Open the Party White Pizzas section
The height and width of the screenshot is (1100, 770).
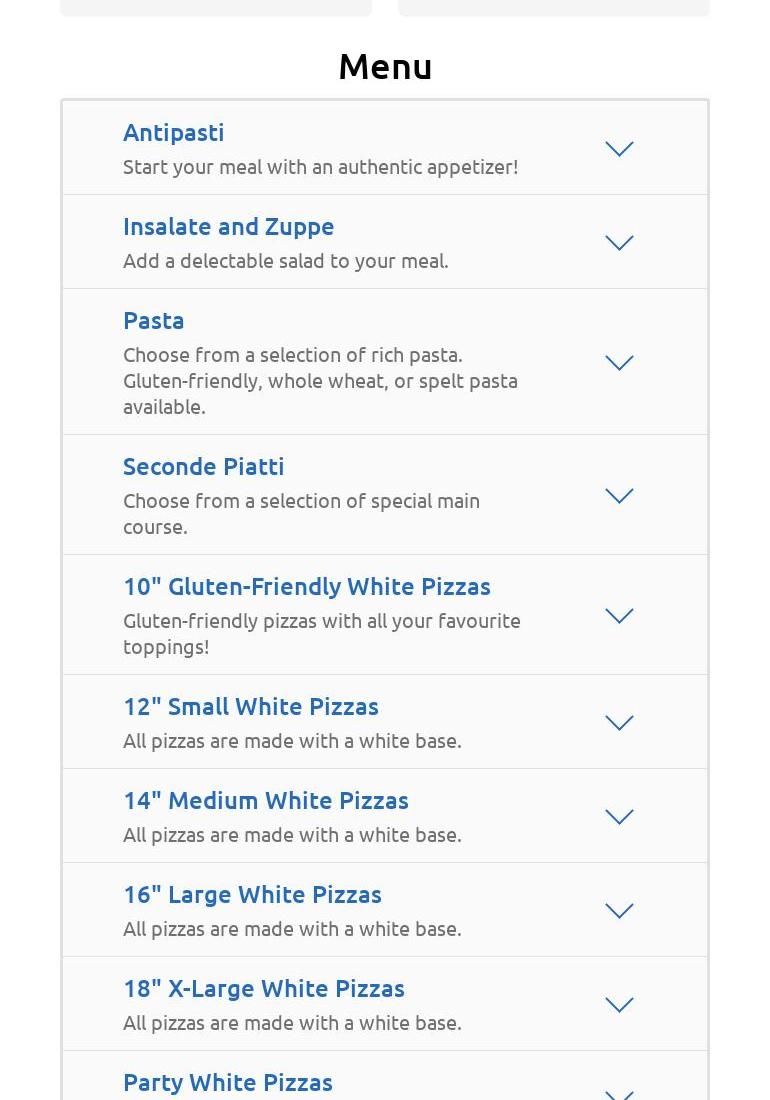[619, 1092]
